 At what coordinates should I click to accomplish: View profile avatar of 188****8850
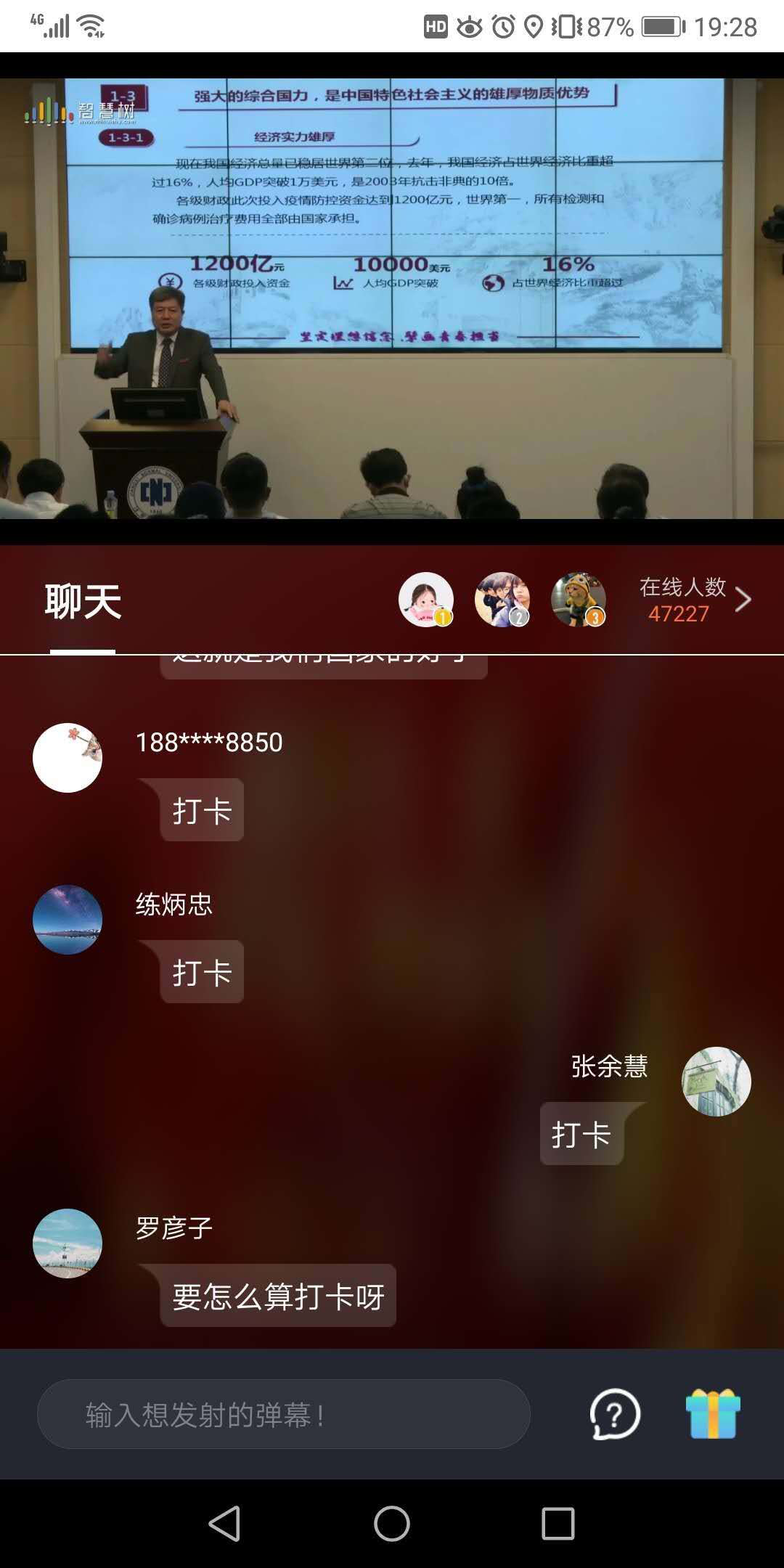tap(68, 758)
